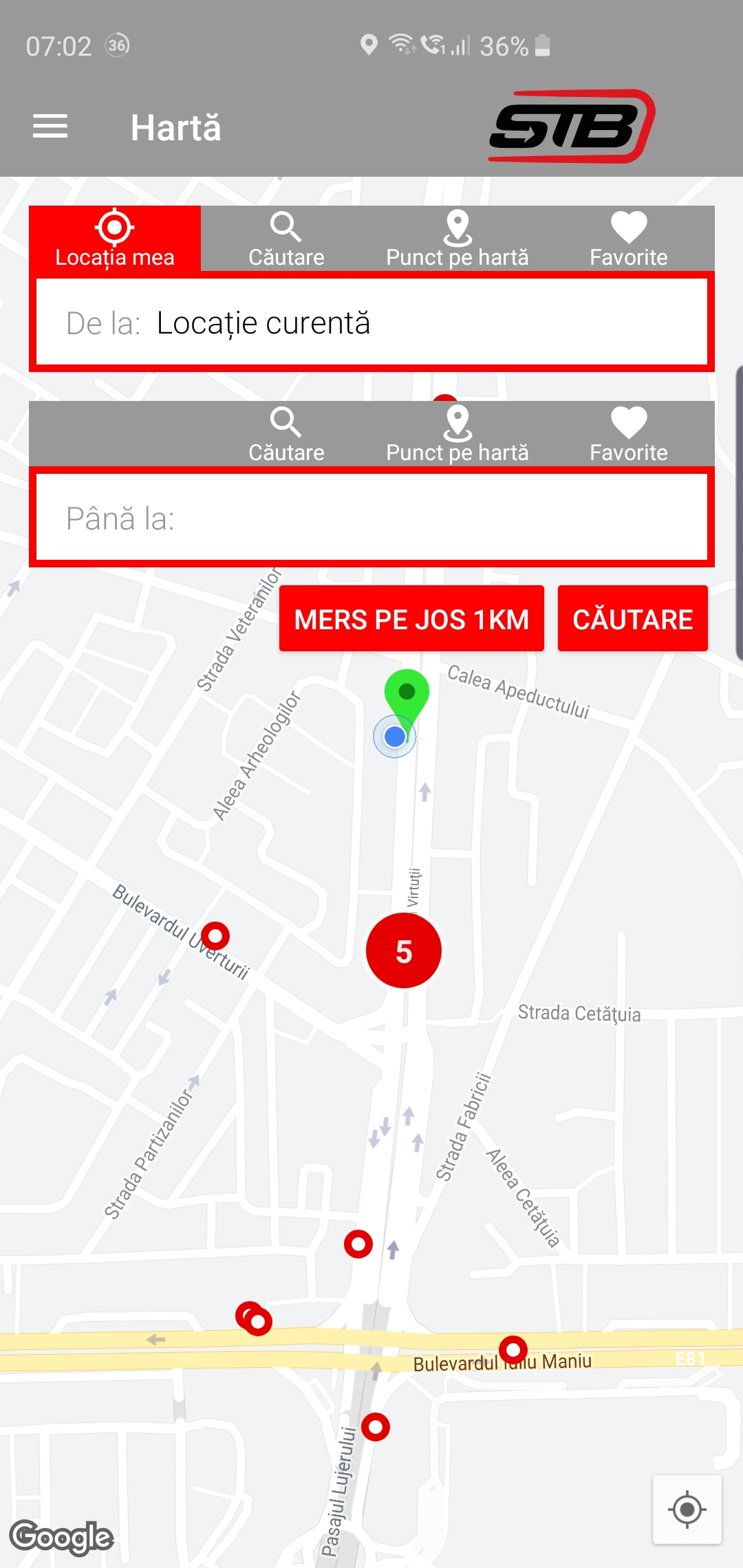Open the hamburger drawer menu
Screen dimensions: 743x1568
coord(50,127)
